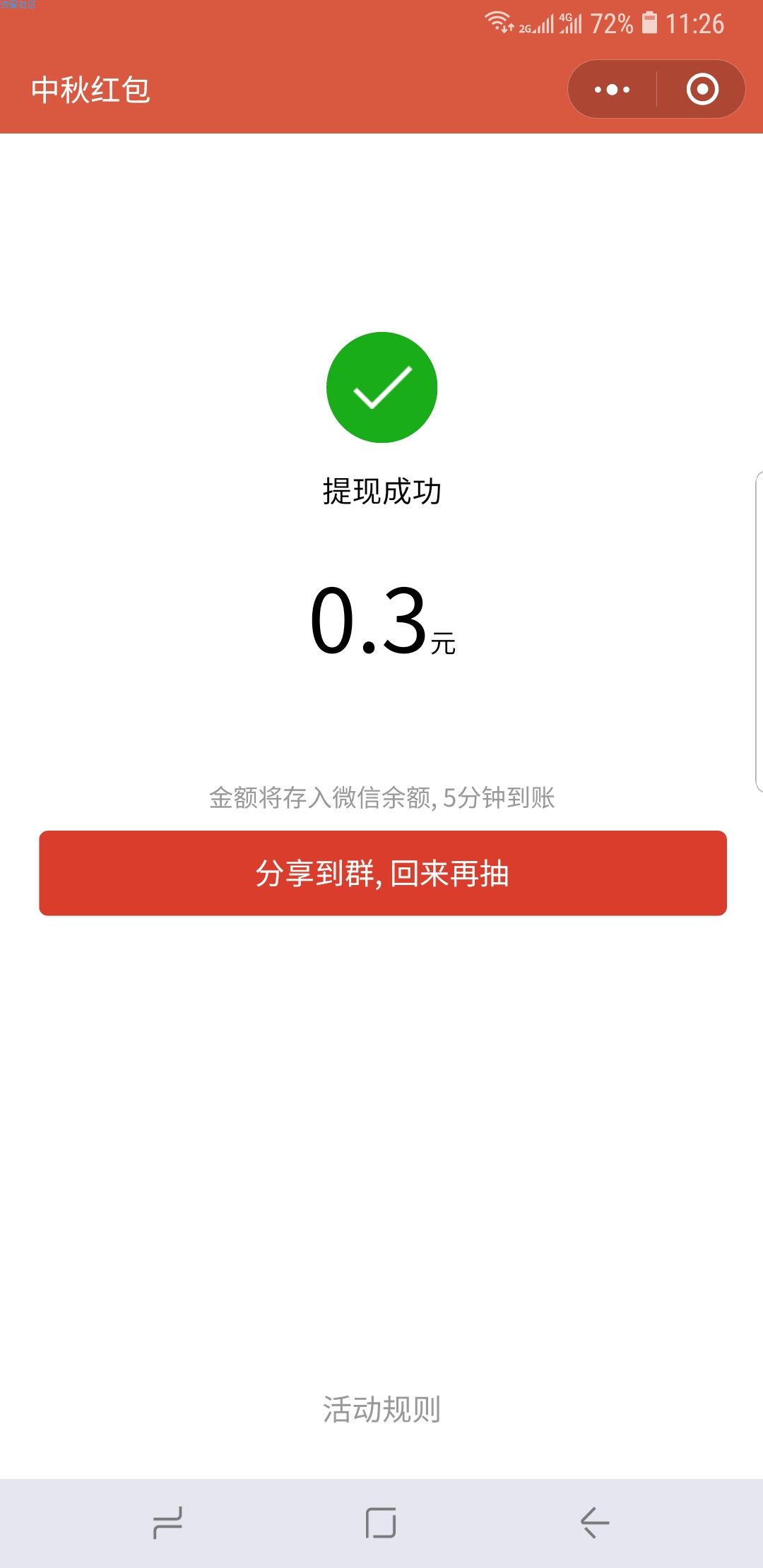This screenshot has width=763, height=1568.
Task: Go back using system back button
Action: point(595,1522)
